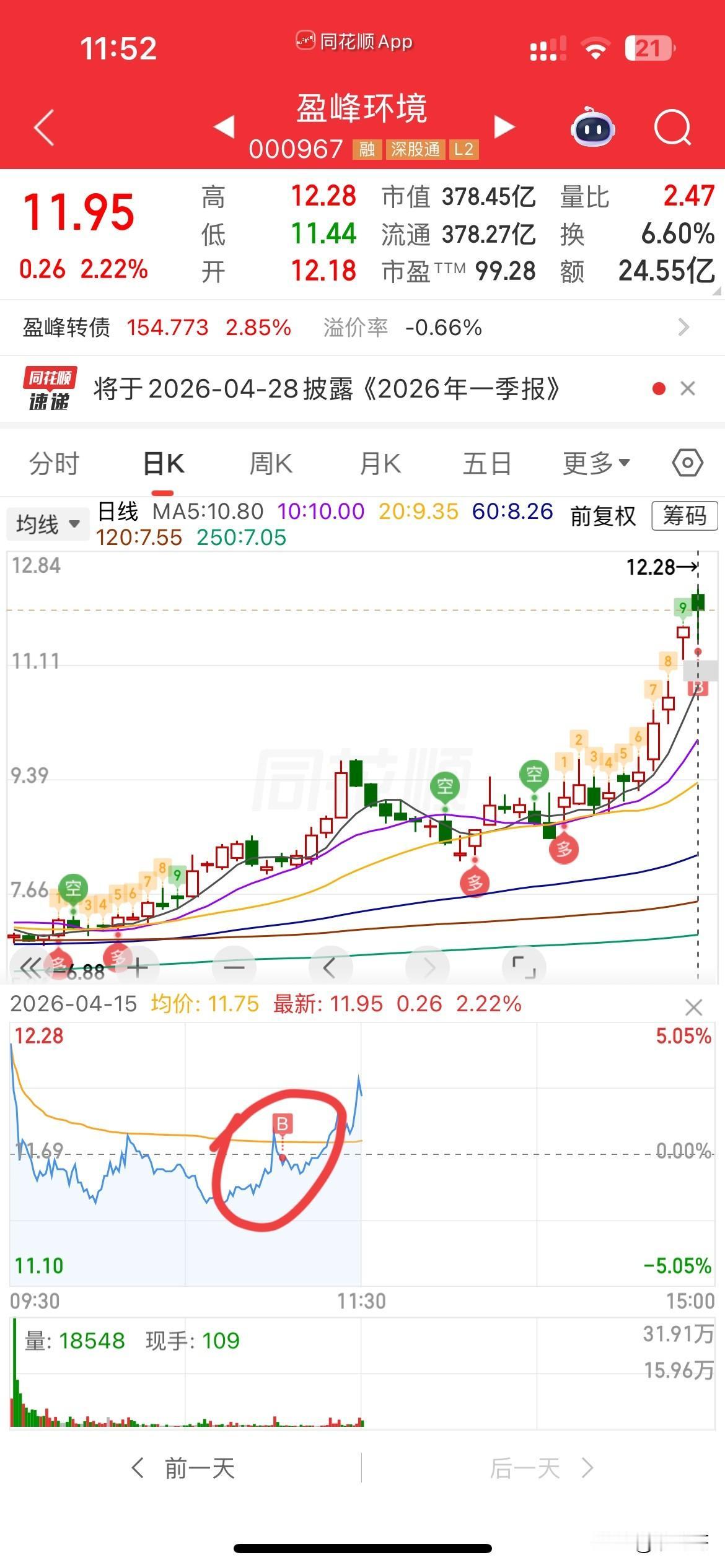This screenshot has width=725, height=1568.
Task: Tap the double-left-arrow to rewind the chart
Action: point(29,966)
